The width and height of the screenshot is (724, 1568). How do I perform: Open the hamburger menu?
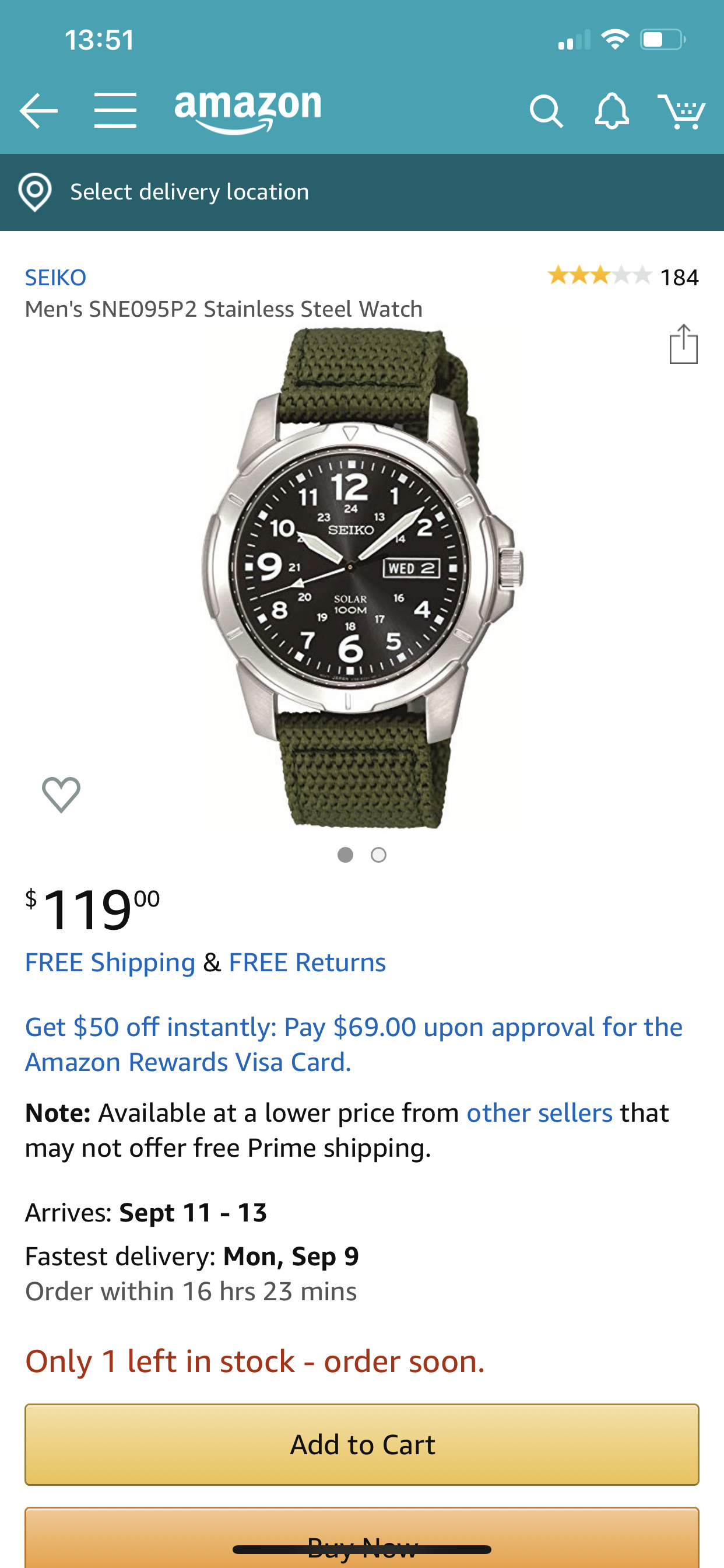115,111
